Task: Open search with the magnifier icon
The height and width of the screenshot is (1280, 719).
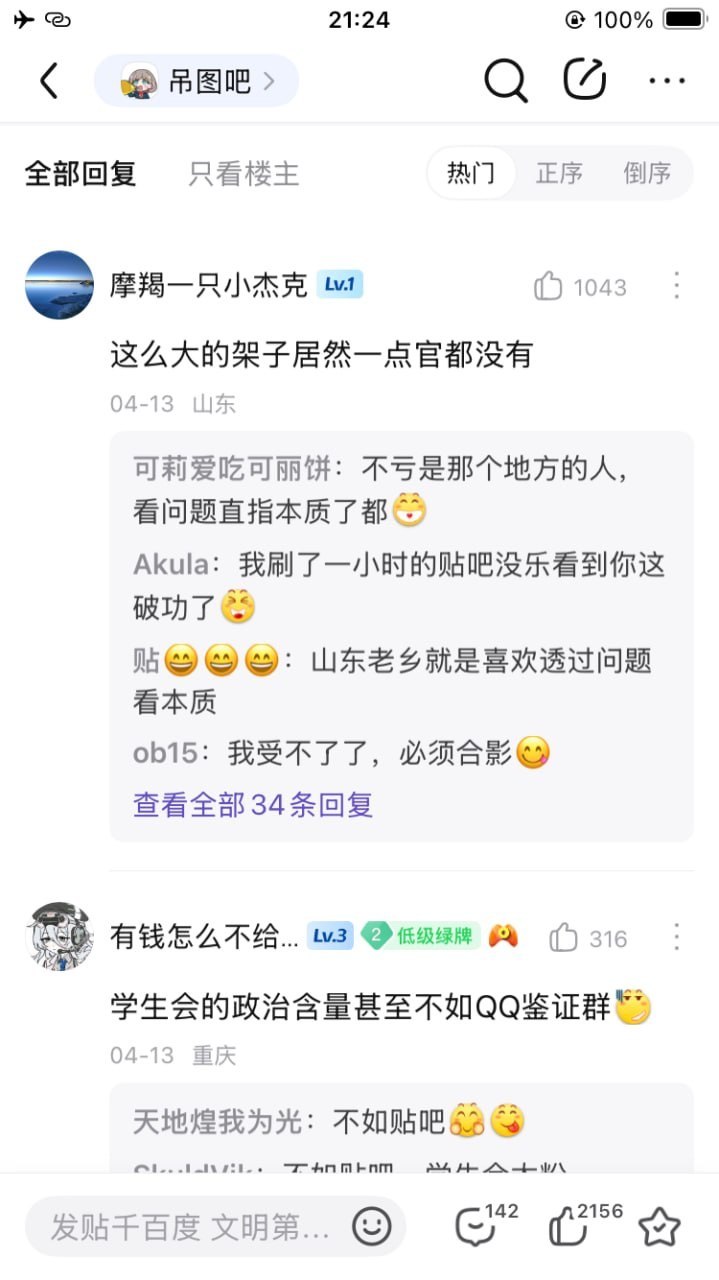Action: tap(506, 81)
